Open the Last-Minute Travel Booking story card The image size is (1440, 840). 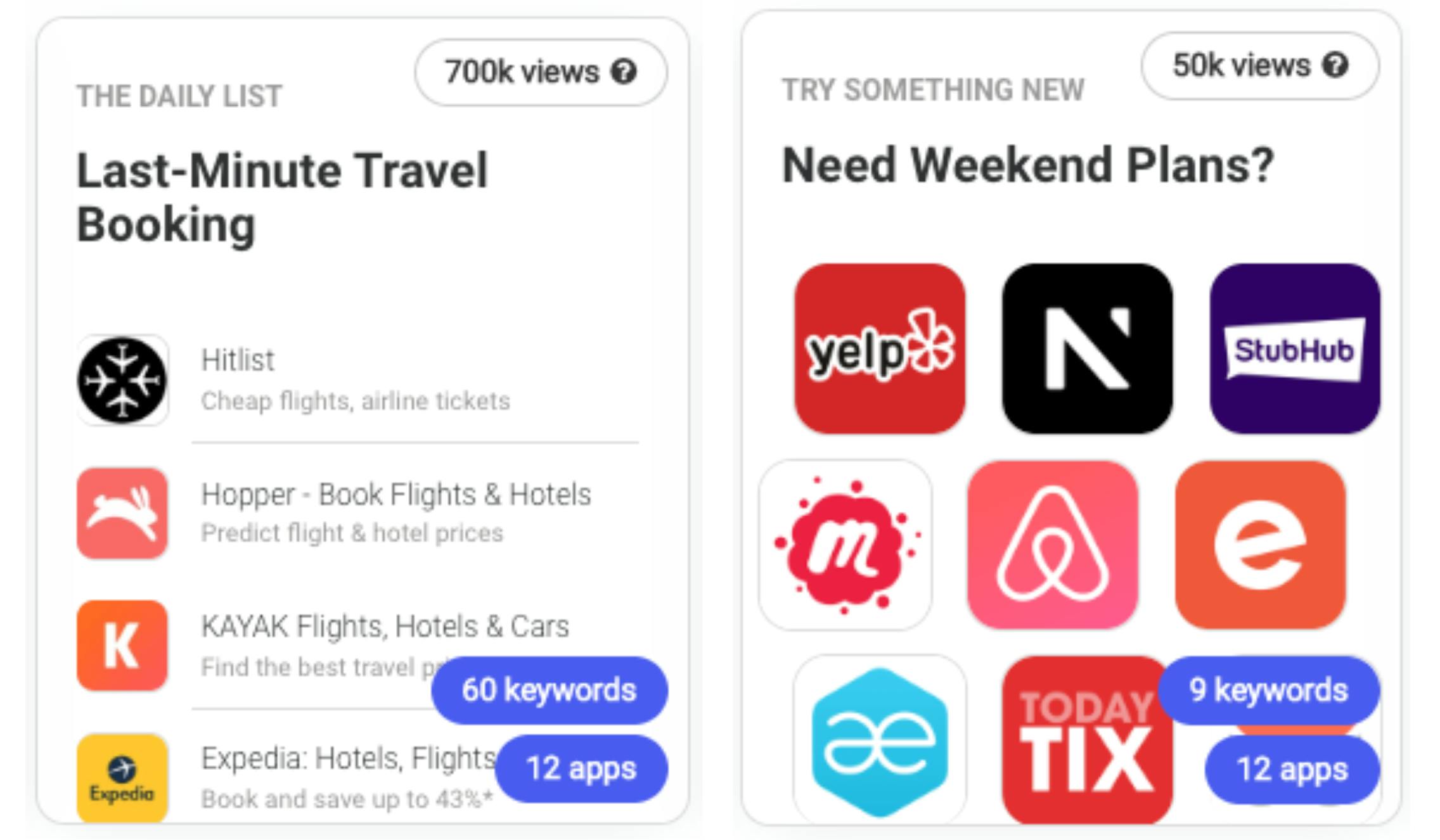[282, 196]
